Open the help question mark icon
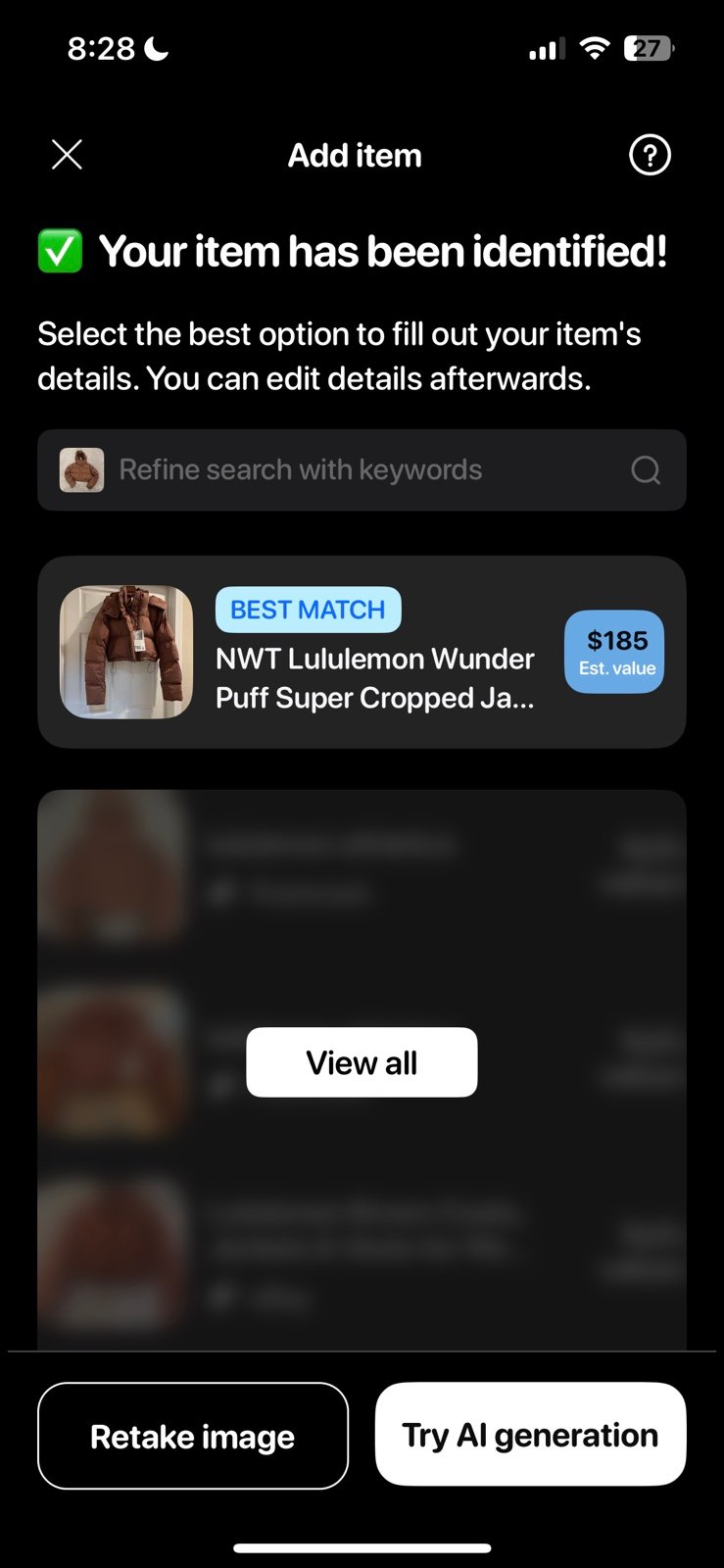 tap(650, 155)
